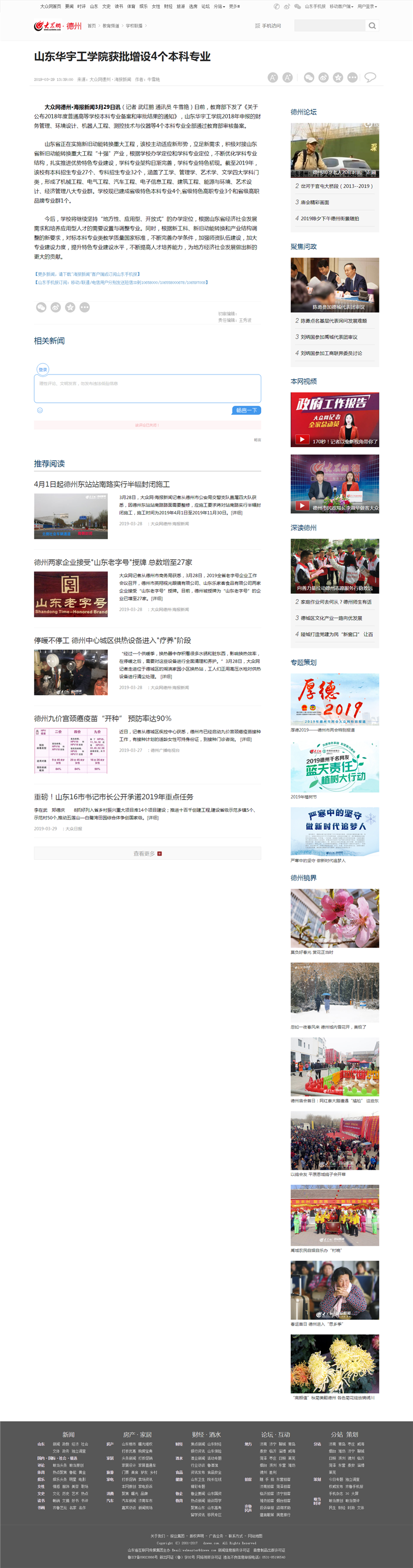Open the 厚德2019 special topic banner
This screenshot has width=413, height=1568.
(335, 699)
